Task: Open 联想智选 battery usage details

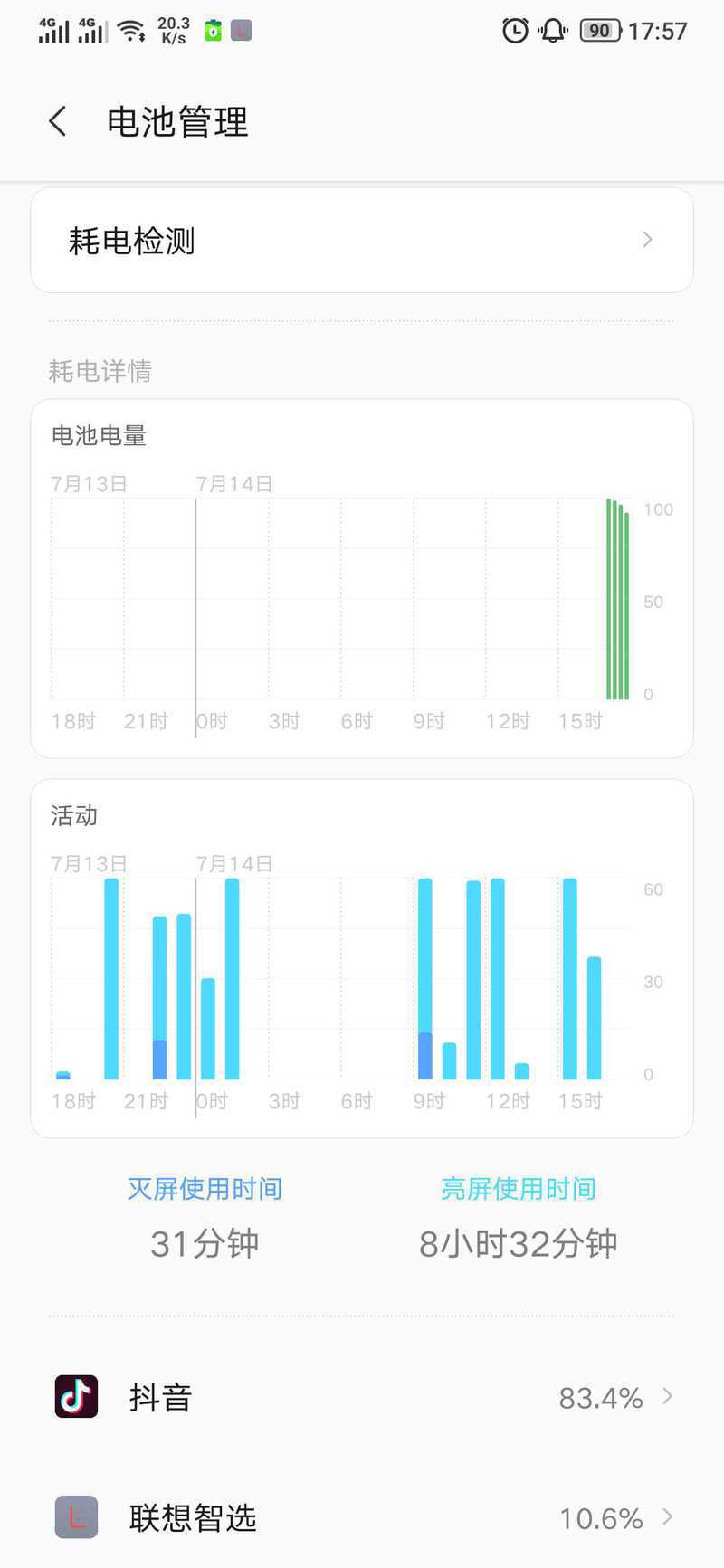Action: (362, 1516)
